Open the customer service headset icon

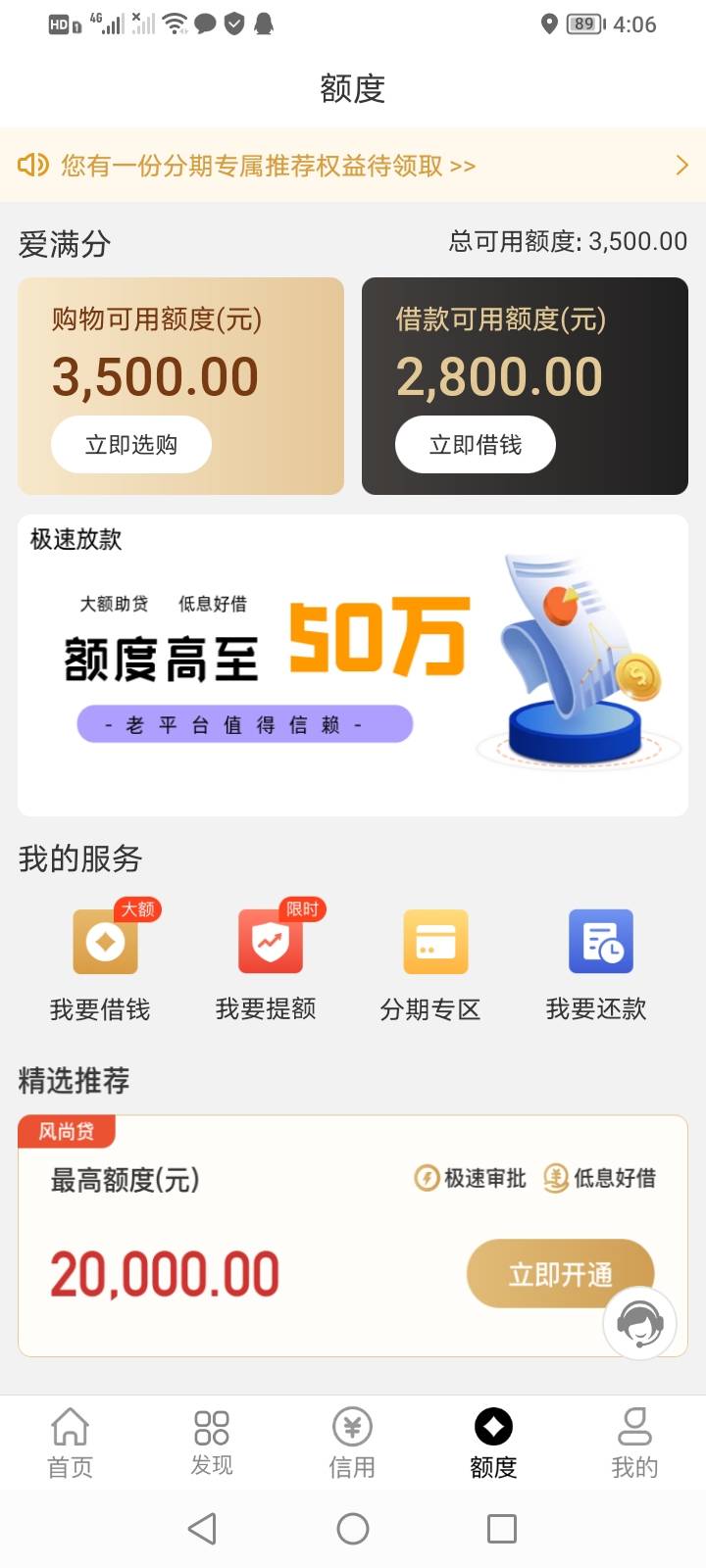(x=639, y=1324)
